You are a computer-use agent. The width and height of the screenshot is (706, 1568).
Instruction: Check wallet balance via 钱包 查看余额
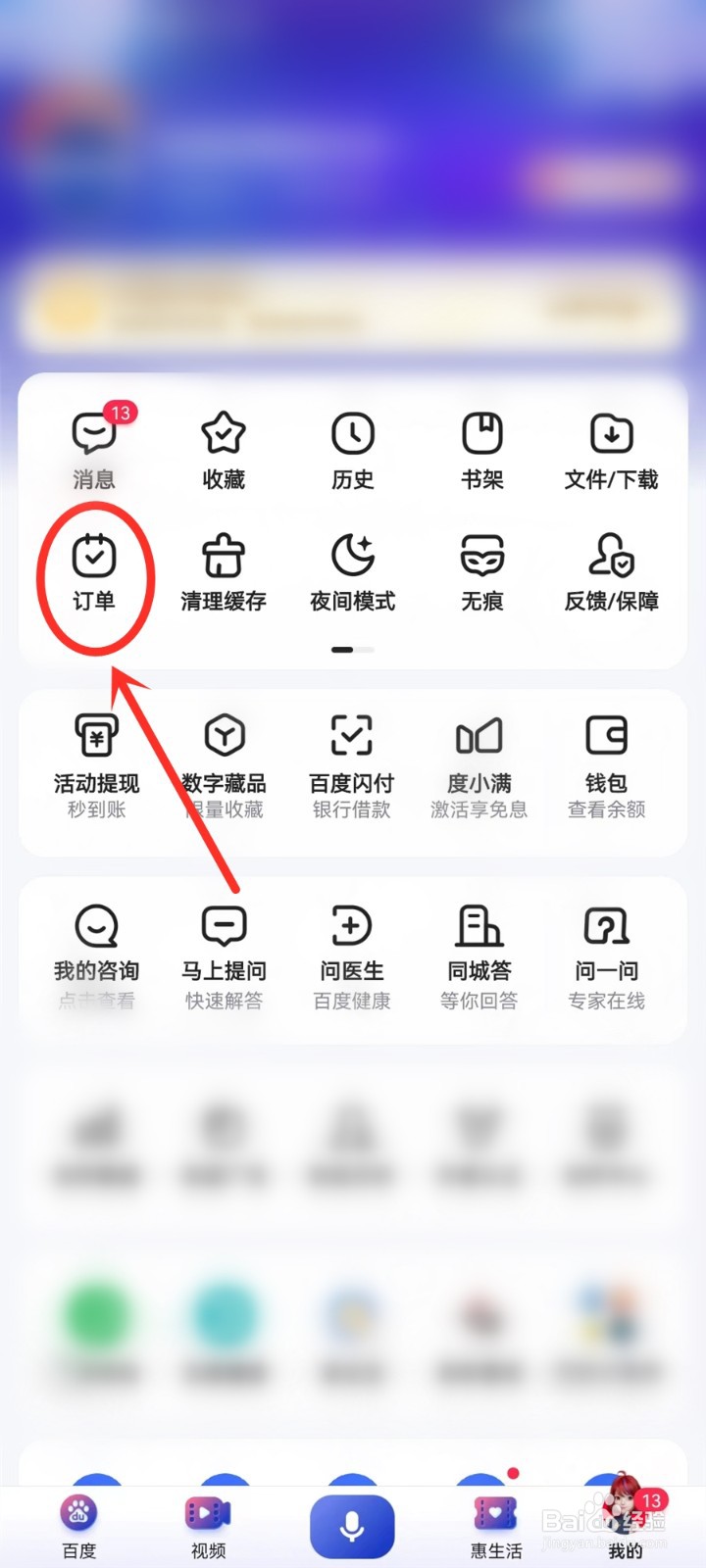[x=609, y=755]
